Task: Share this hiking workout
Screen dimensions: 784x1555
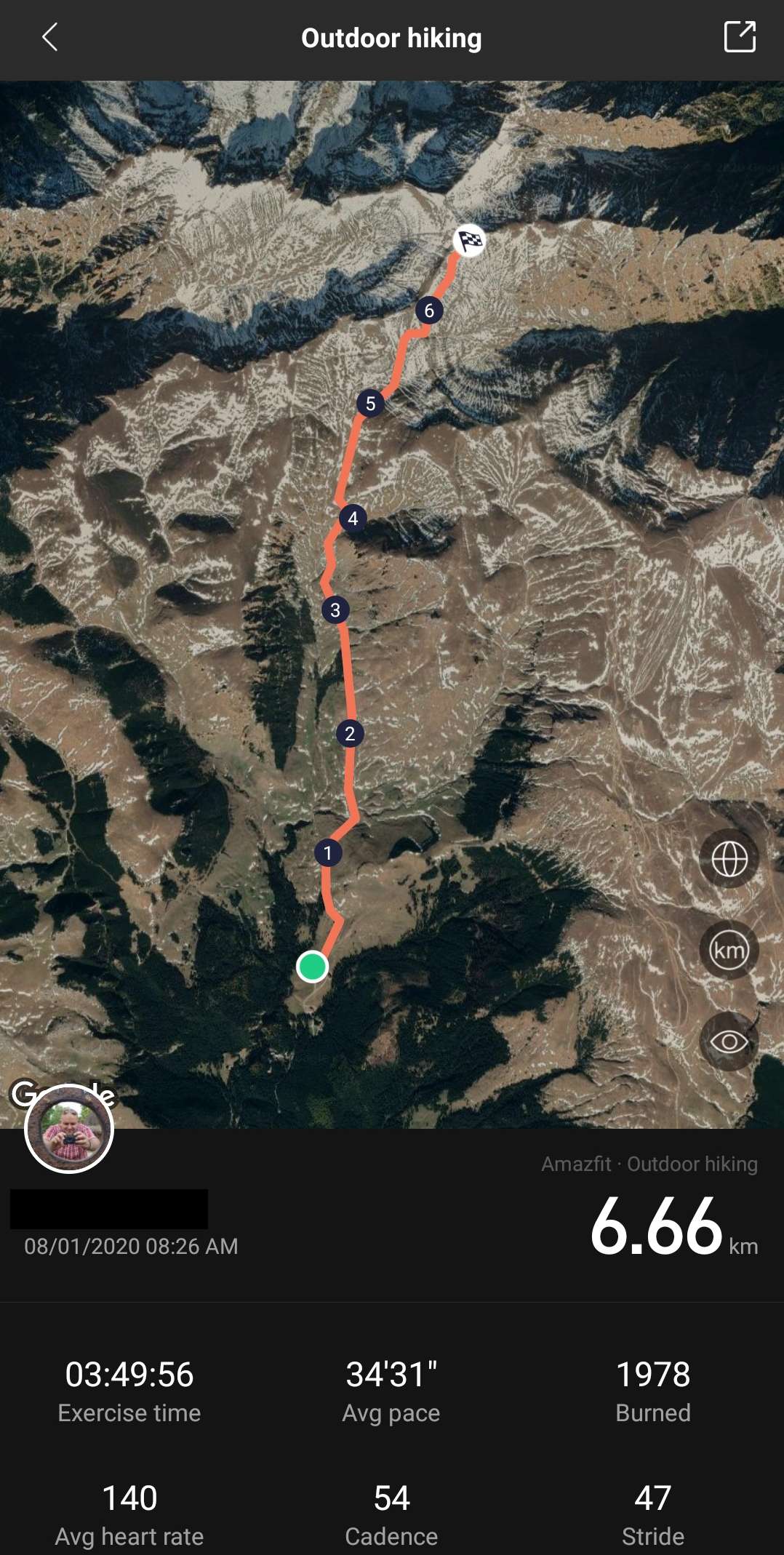Action: coord(740,37)
